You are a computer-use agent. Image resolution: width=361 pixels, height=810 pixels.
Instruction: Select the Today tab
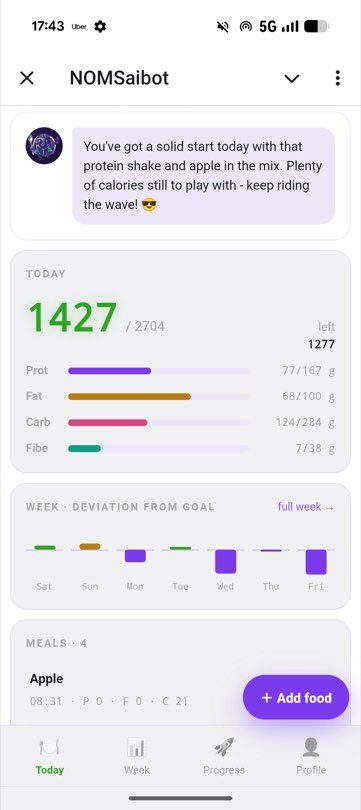click(50, 756)
